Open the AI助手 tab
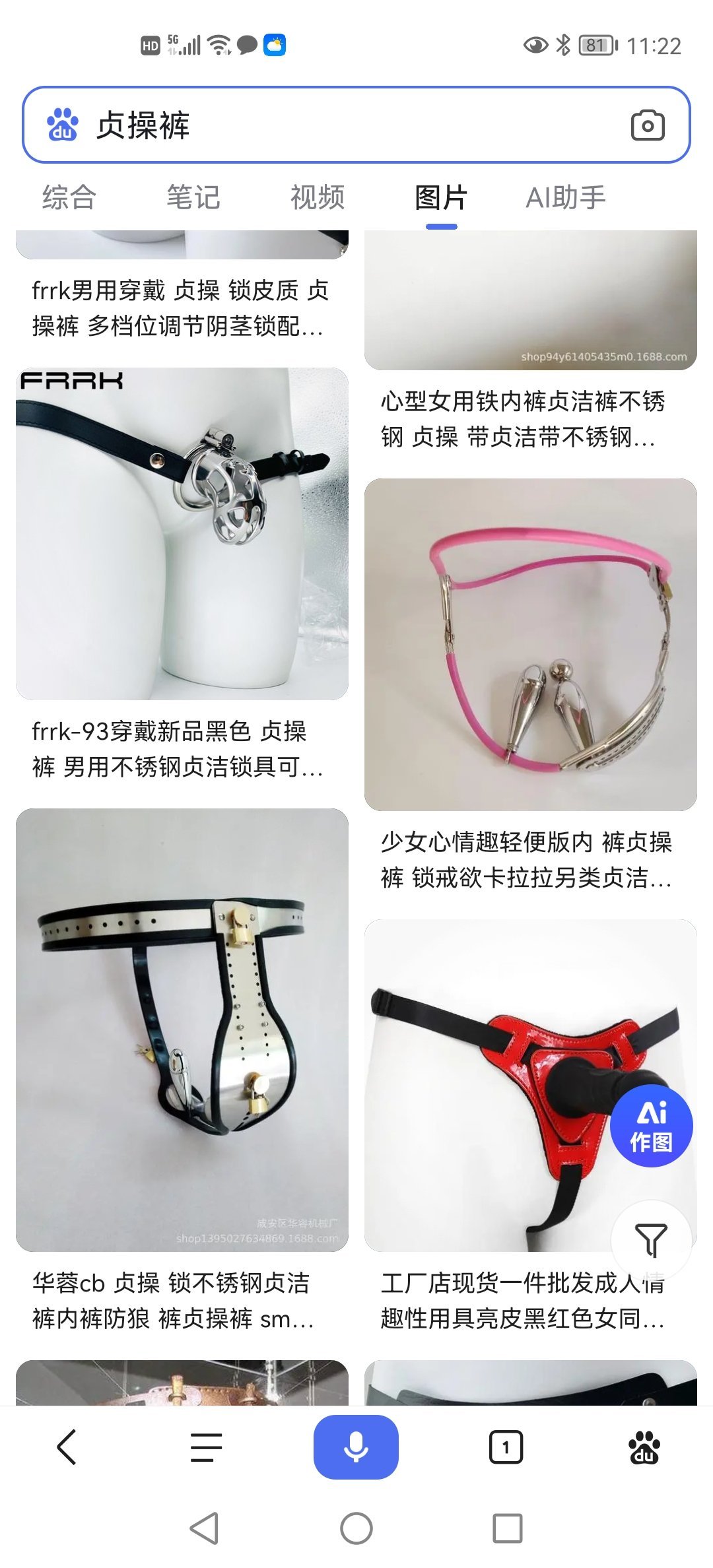 [x=566, y=197]
